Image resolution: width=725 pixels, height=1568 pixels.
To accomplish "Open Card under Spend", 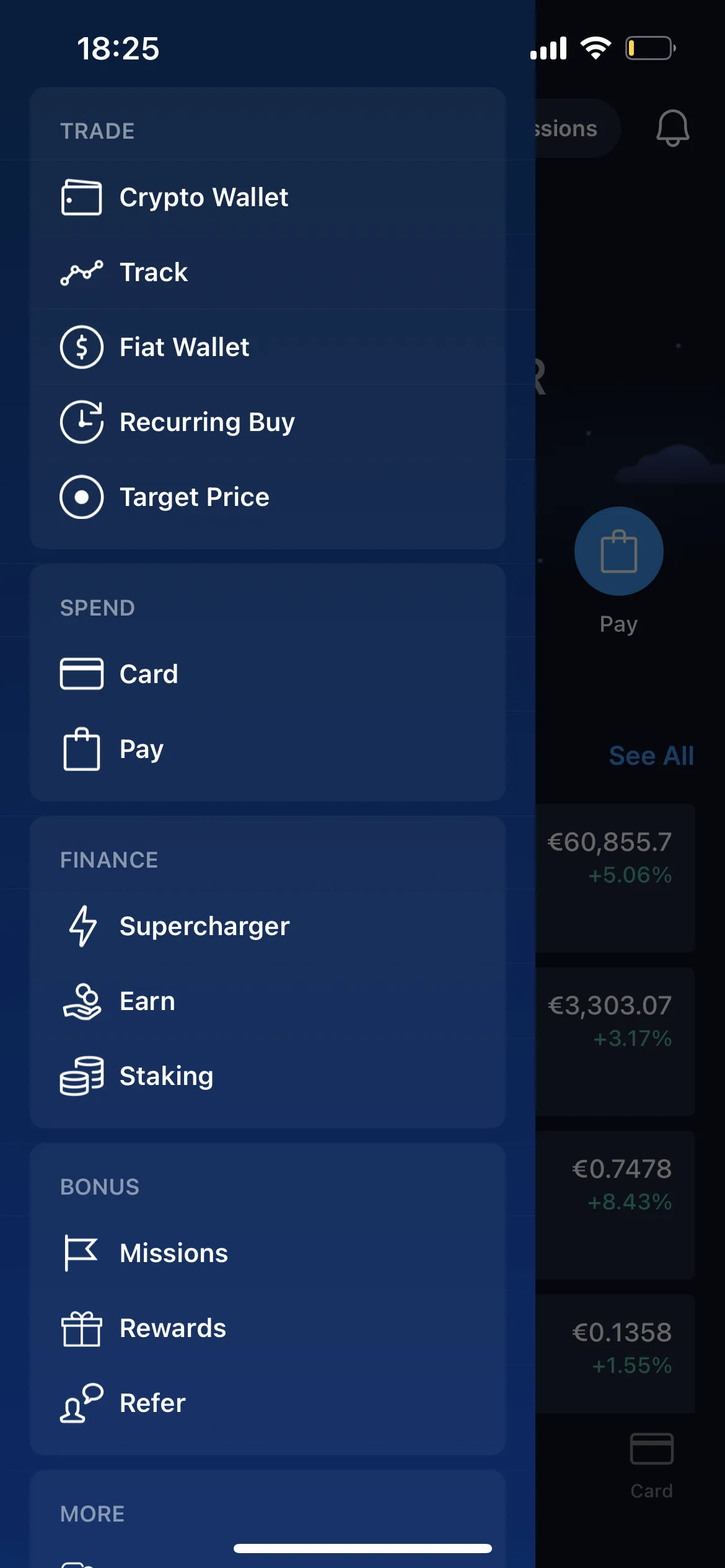I will [149, 674].
